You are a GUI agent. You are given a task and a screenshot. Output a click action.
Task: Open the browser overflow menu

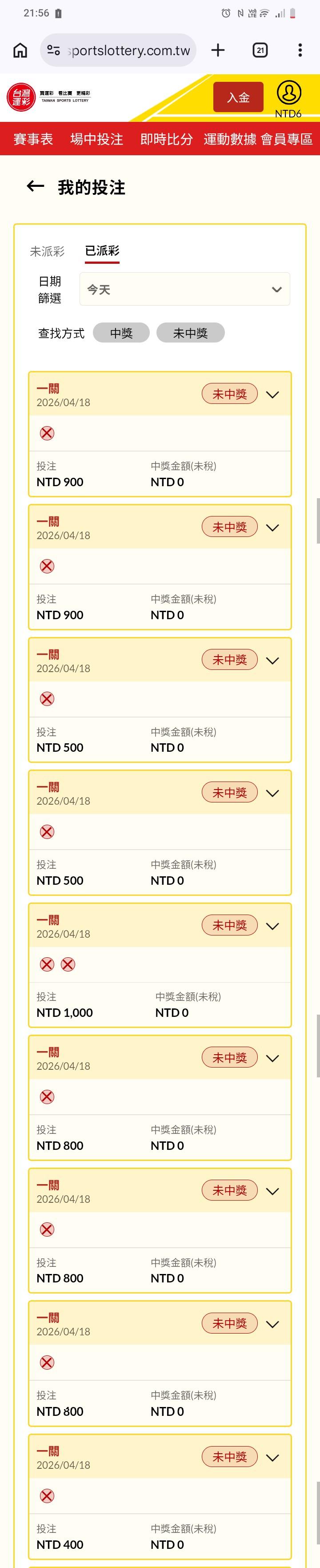pyautogui.click(x=300, y=51)
